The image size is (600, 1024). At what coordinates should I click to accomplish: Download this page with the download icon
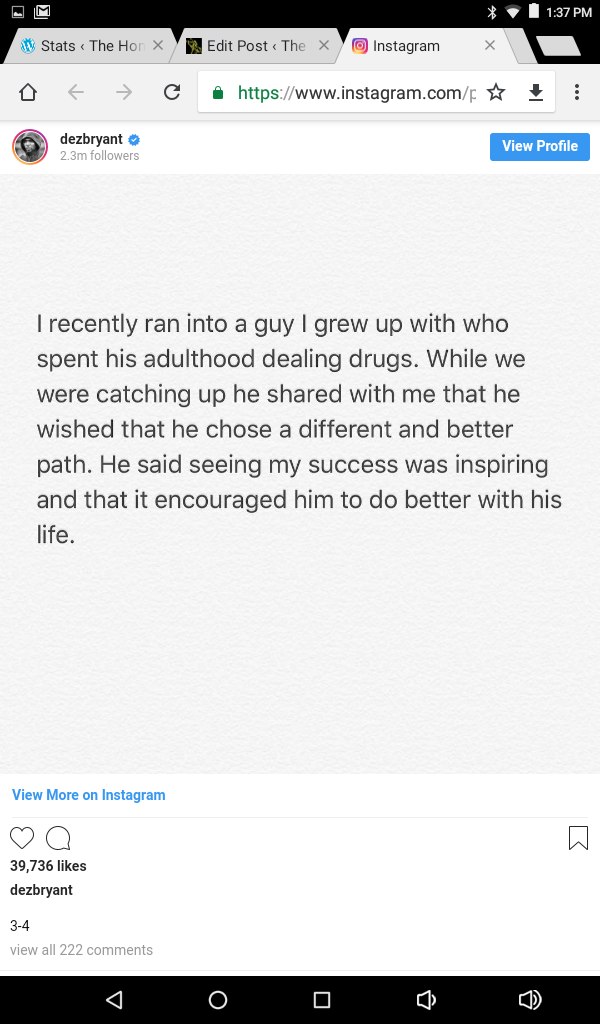point(536,93)
